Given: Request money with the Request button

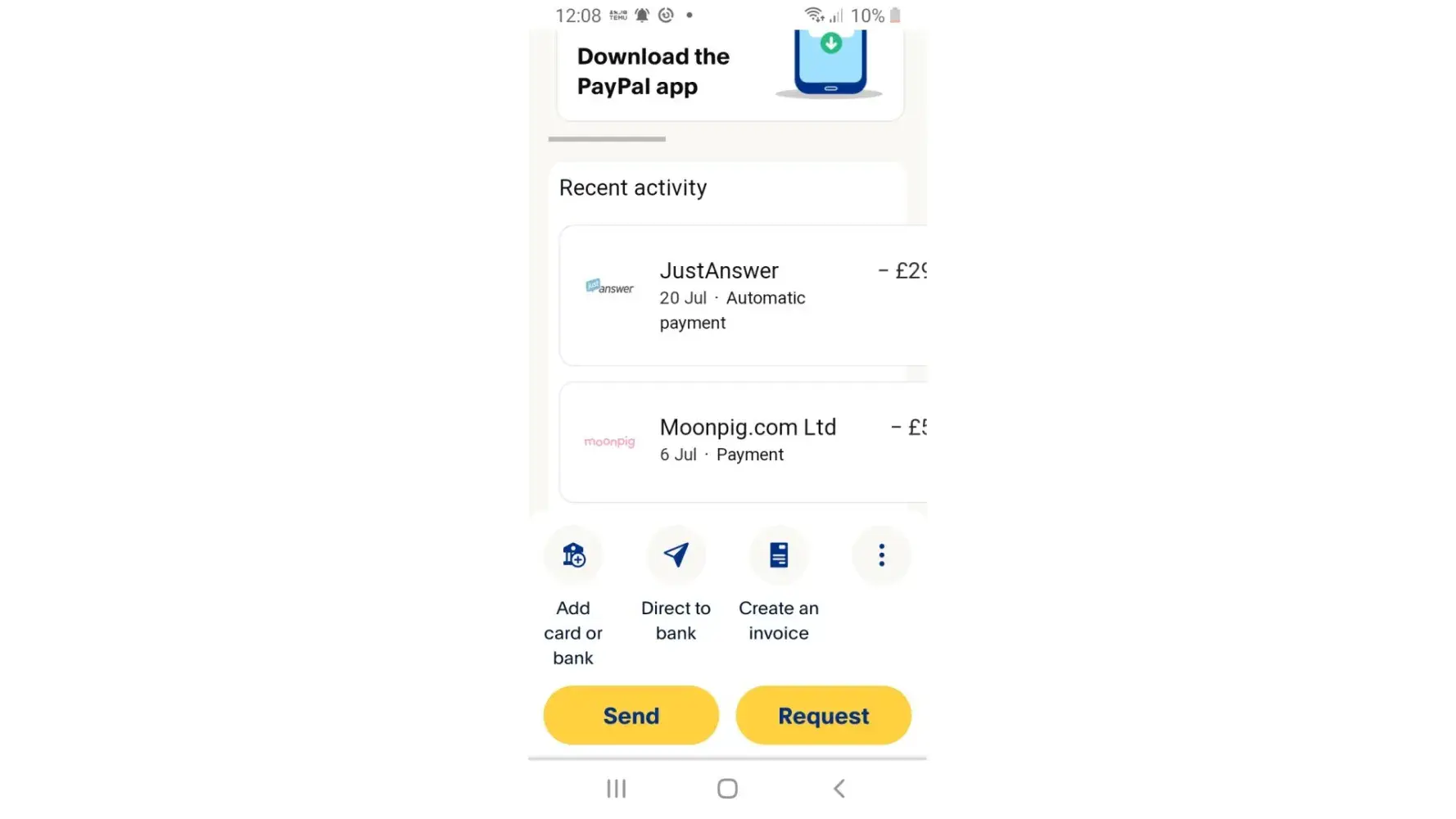Looking at the screenshot, I should pyautogui.click(x=823, y=716).
